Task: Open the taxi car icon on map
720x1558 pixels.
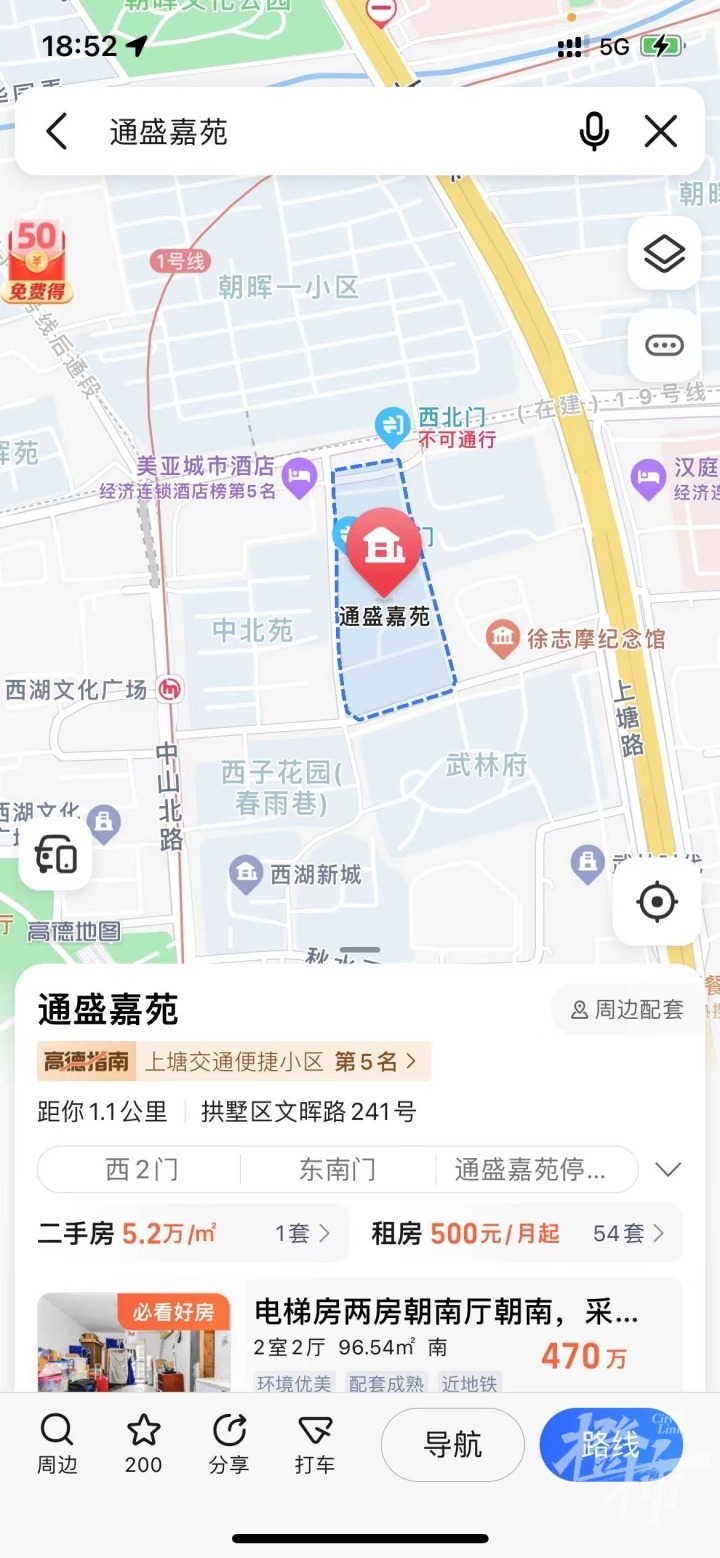Action: [54, 855]
